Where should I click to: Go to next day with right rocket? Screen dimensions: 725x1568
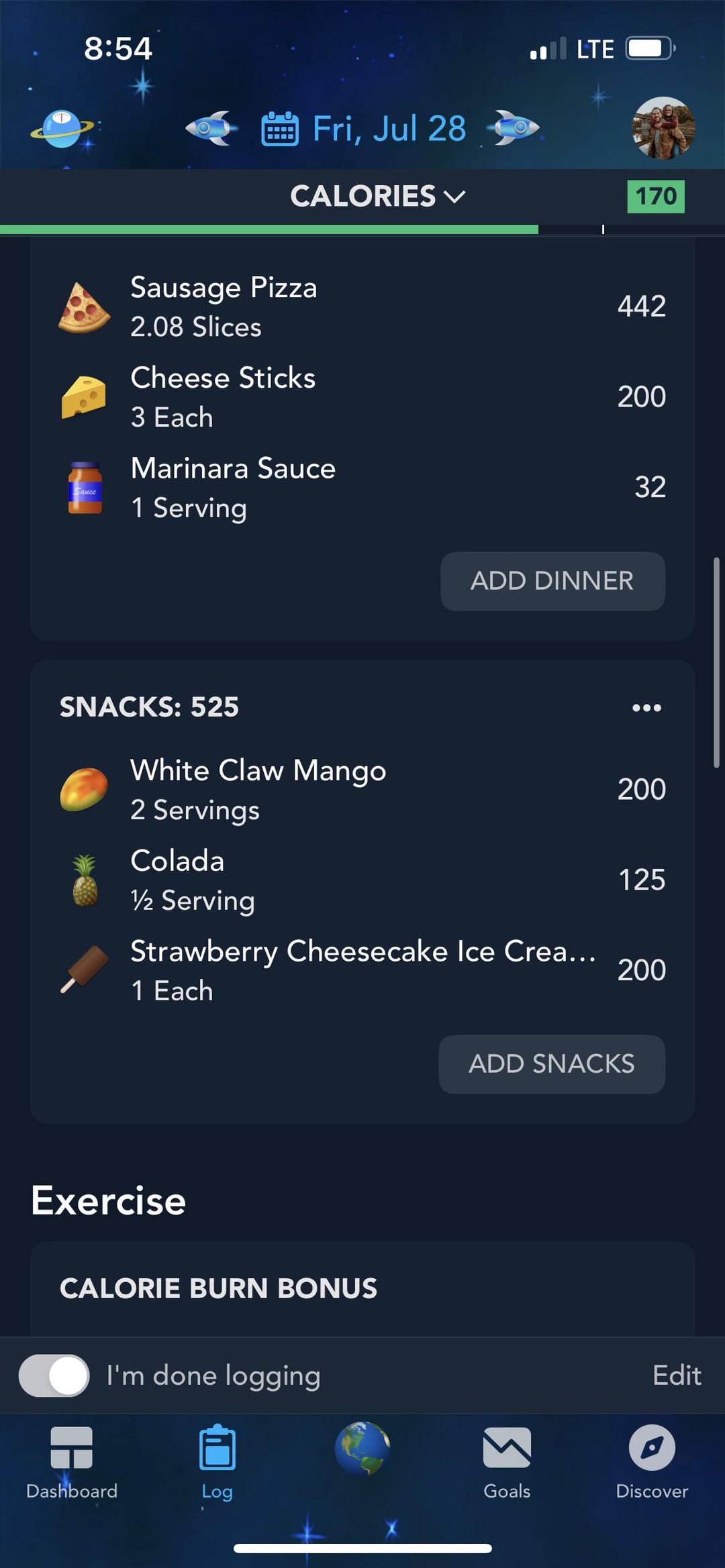pos(516,127)
